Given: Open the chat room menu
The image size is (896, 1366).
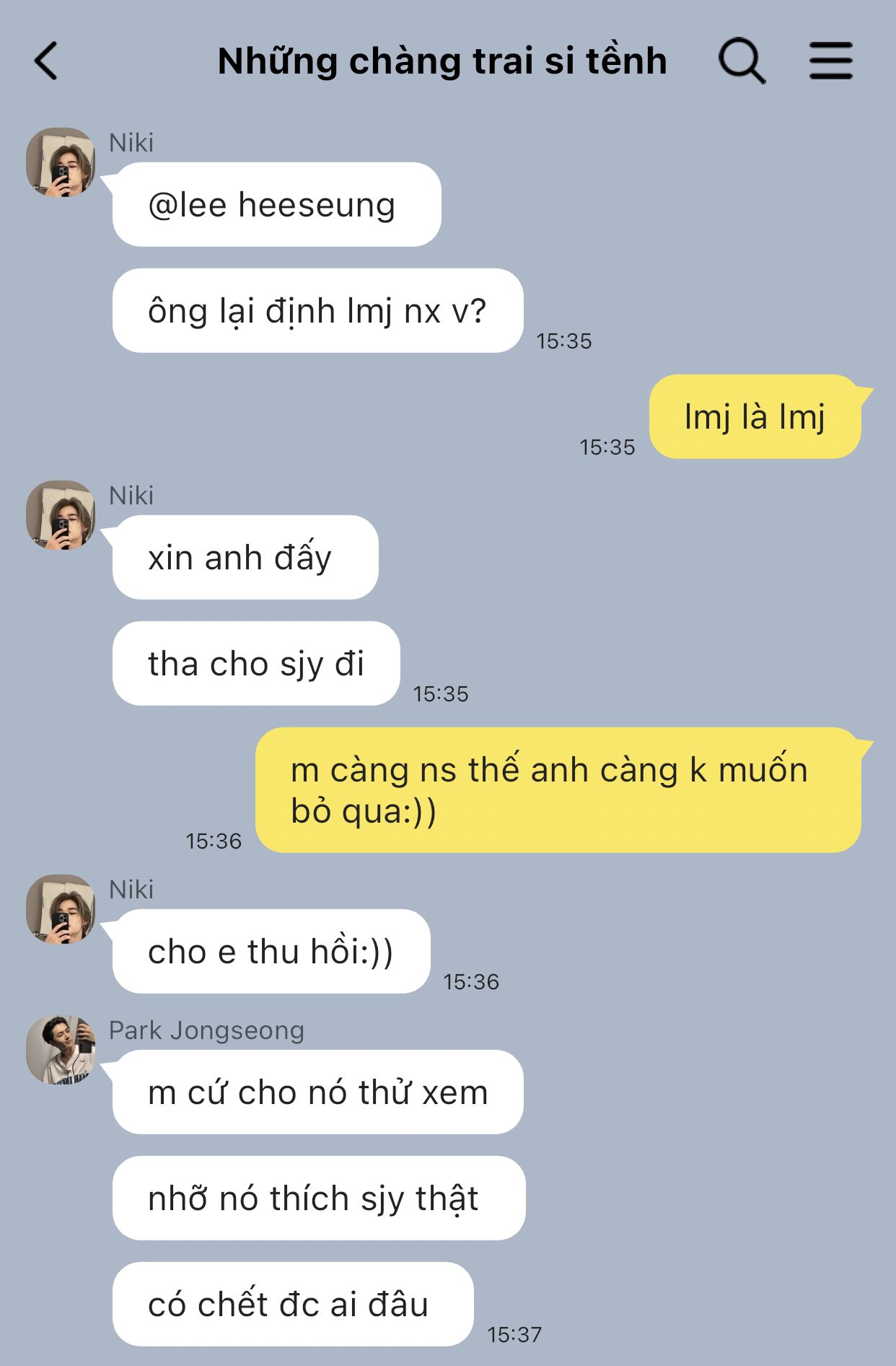Looking at the screenshot, I should click(x=830, y=61).
